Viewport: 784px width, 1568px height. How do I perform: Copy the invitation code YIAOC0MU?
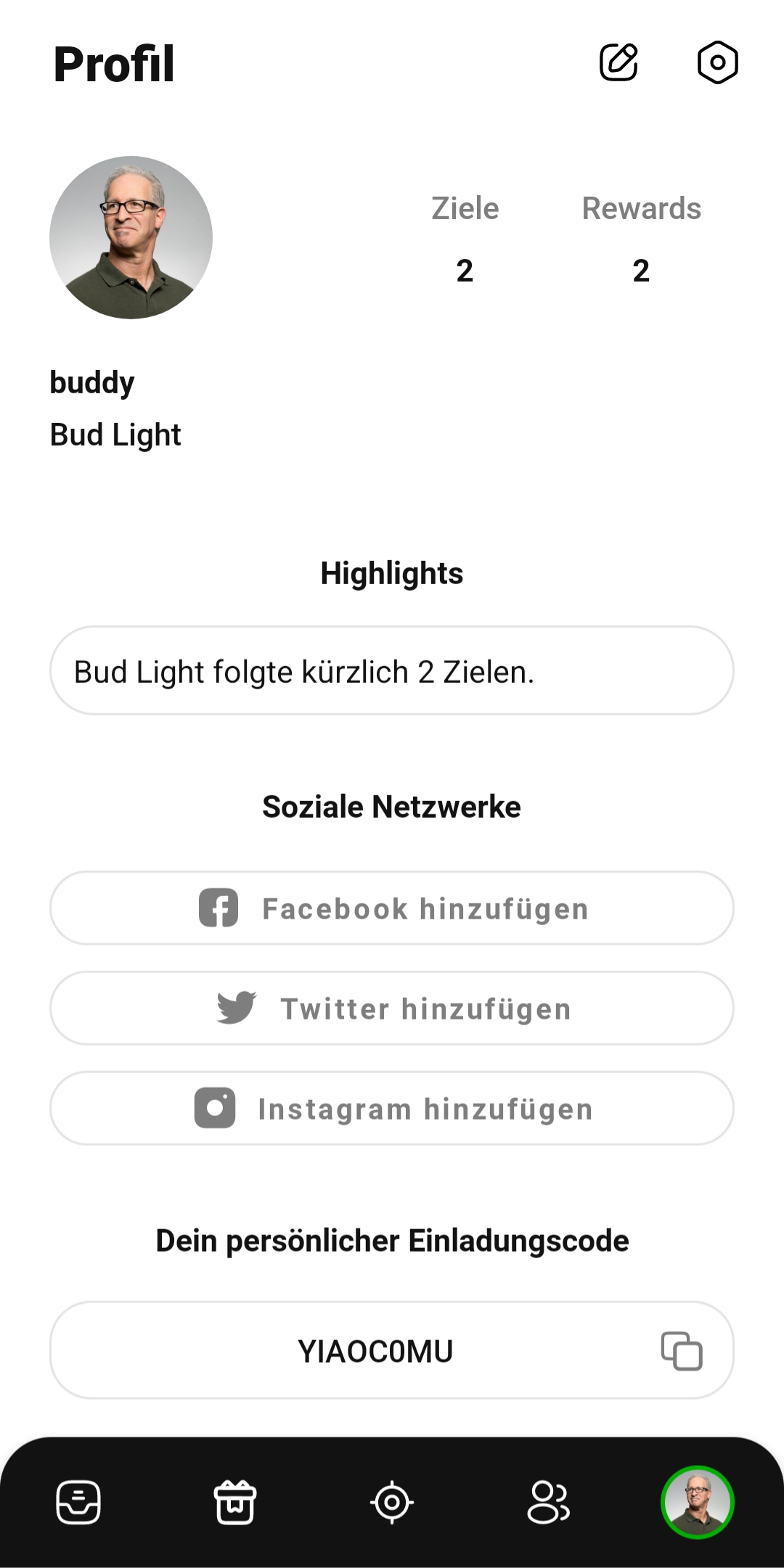681,1351
